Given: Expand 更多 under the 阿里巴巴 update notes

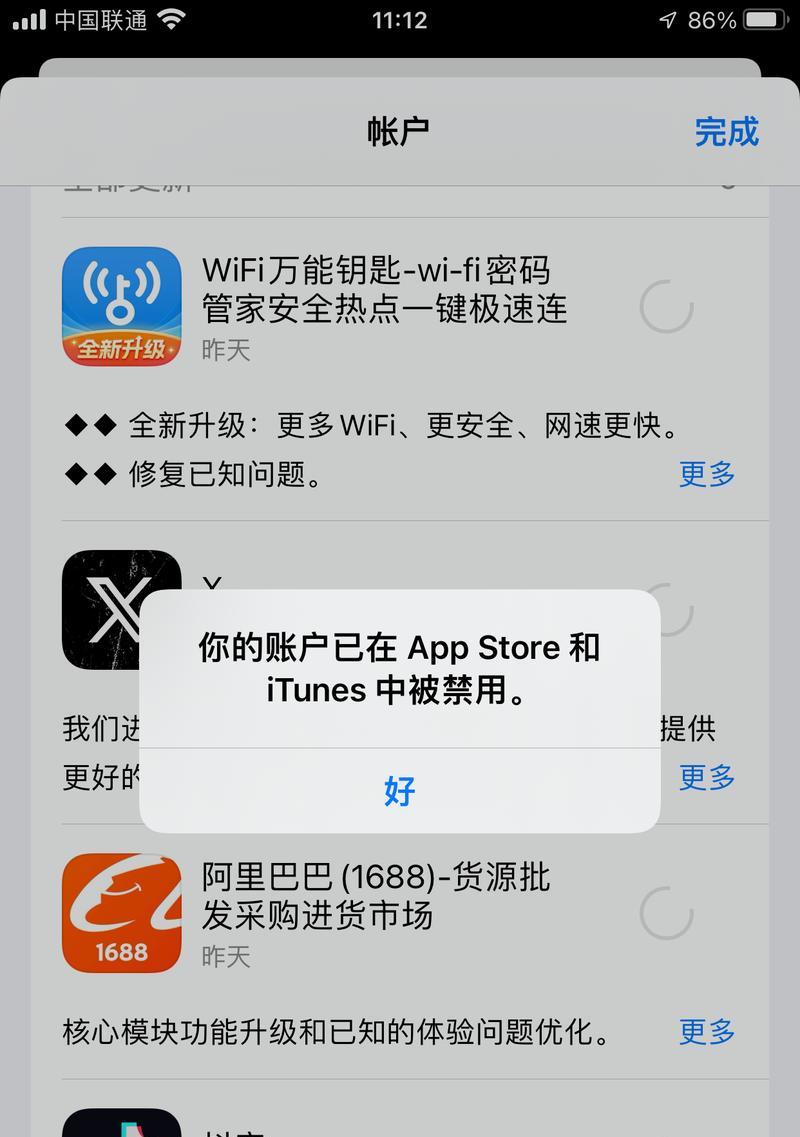Looking at the screenshot, I should pos(707,1031).
